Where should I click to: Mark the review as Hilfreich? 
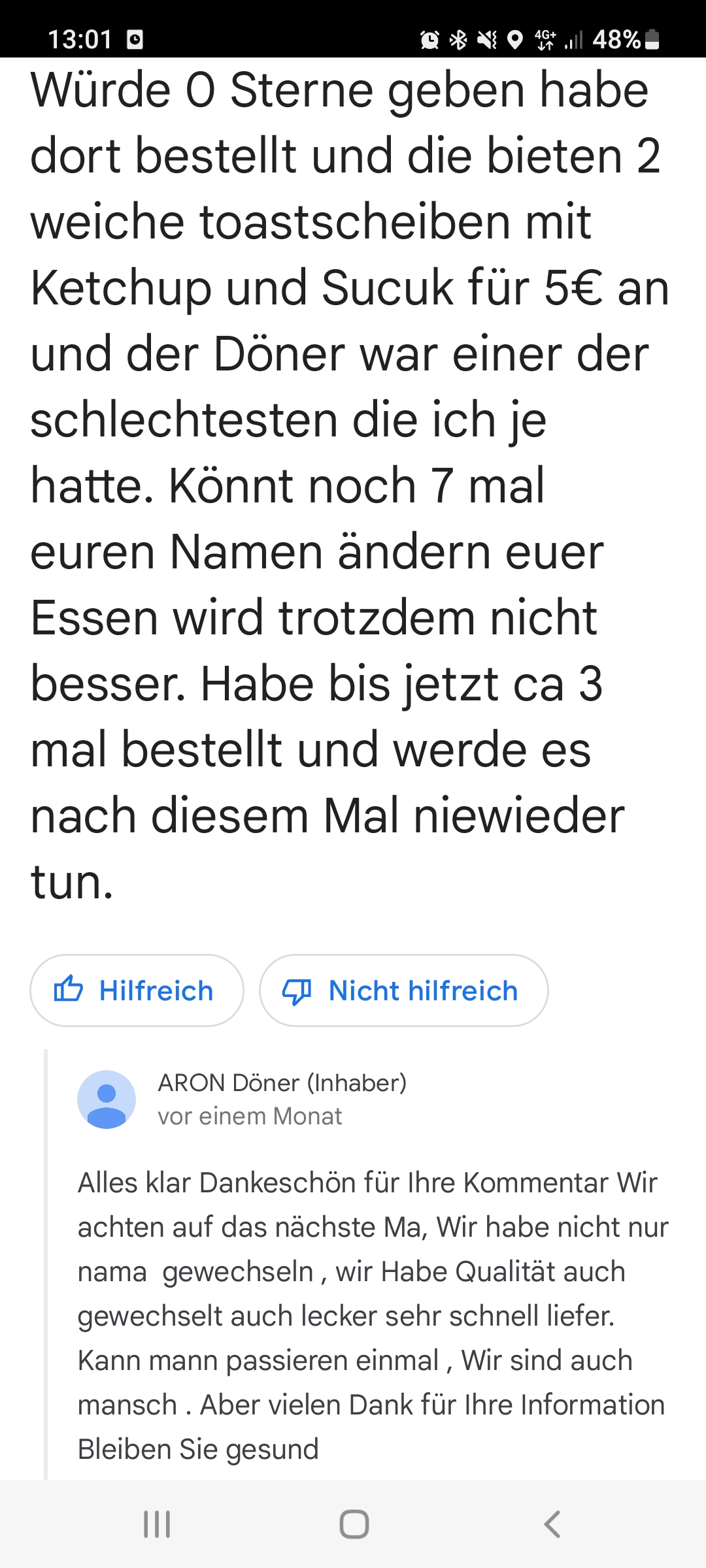pos(137,990)
